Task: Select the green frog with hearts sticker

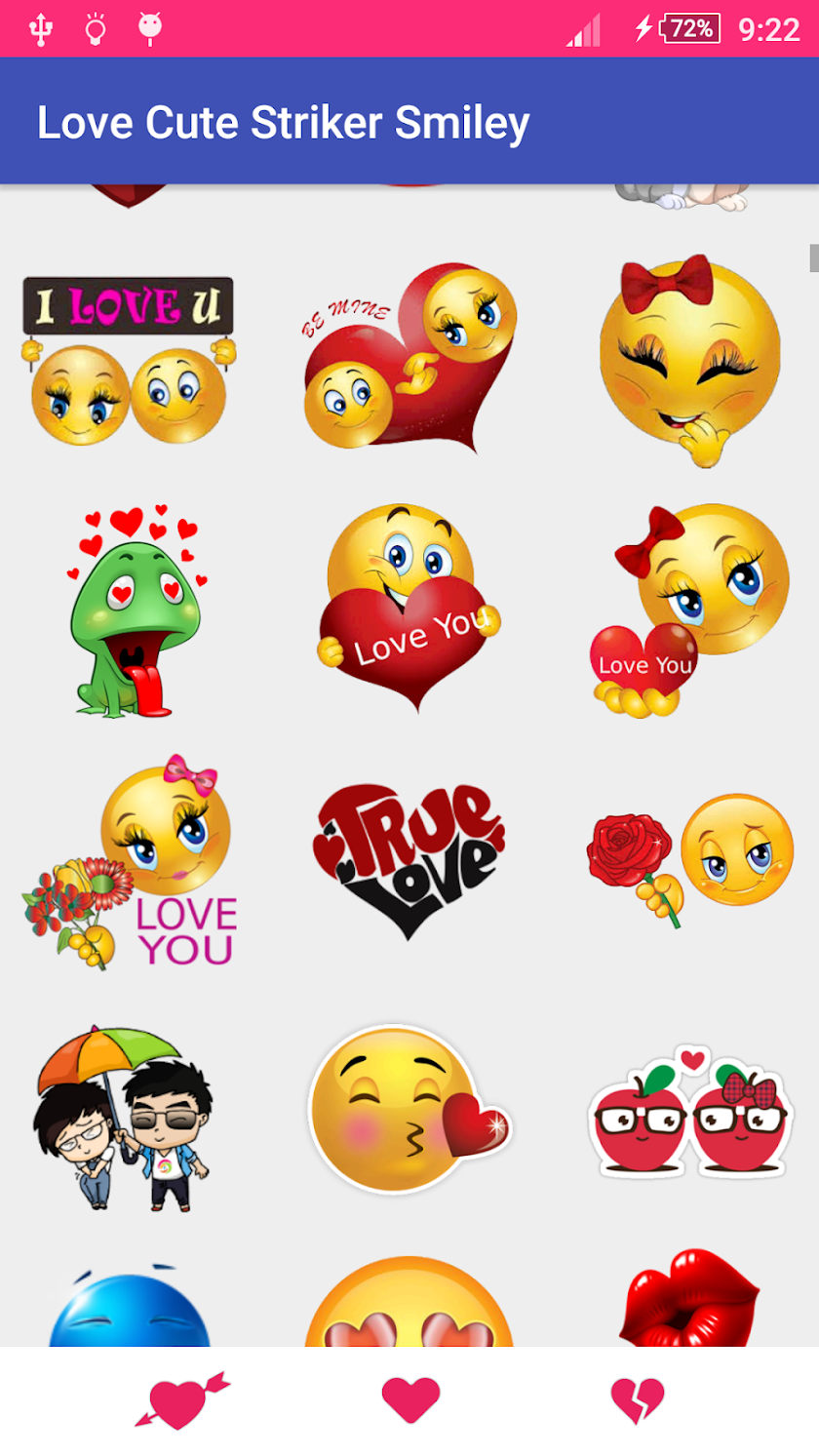Action: click(136, 610)
